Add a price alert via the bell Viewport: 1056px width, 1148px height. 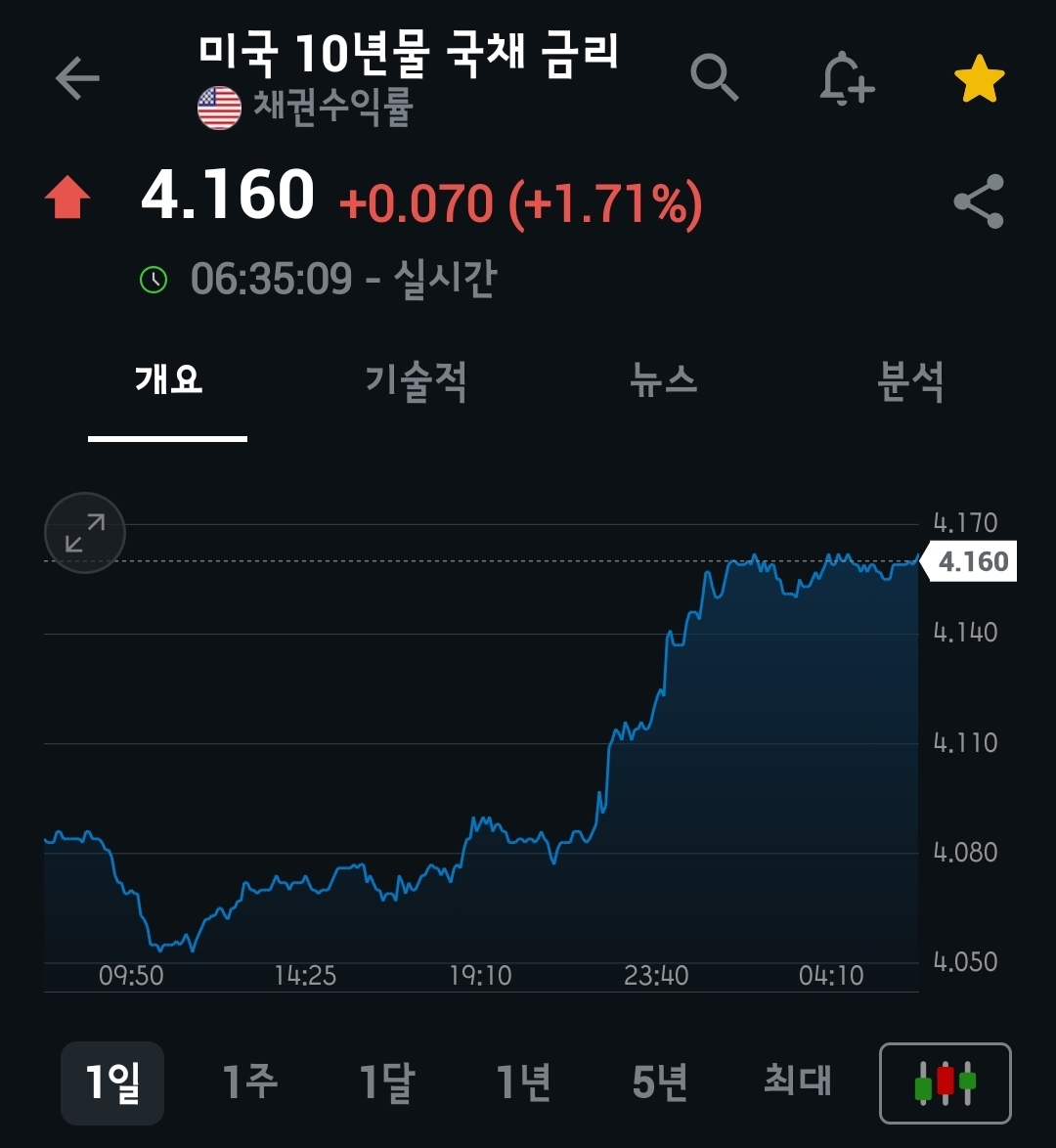846,78
